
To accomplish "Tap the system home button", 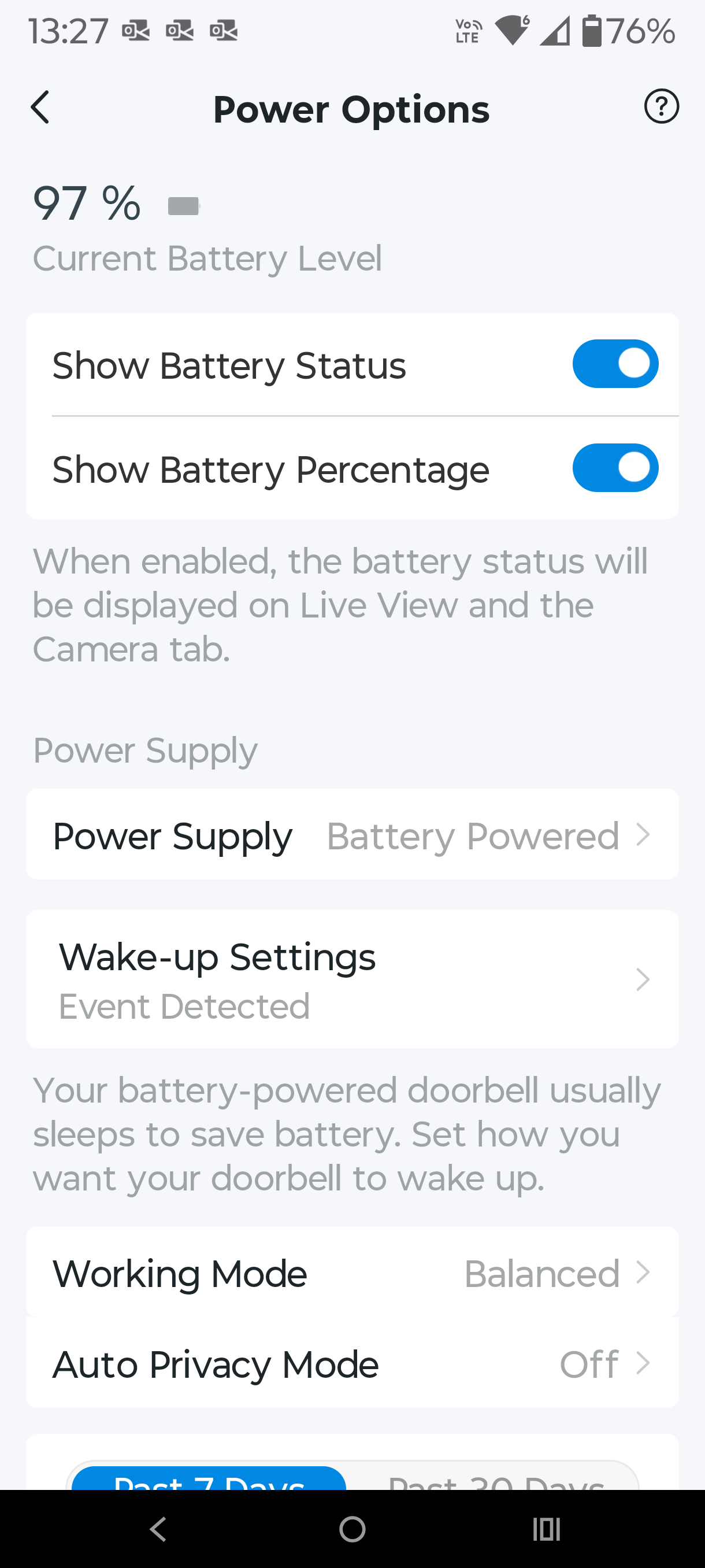I will (x=352, y=1529).
